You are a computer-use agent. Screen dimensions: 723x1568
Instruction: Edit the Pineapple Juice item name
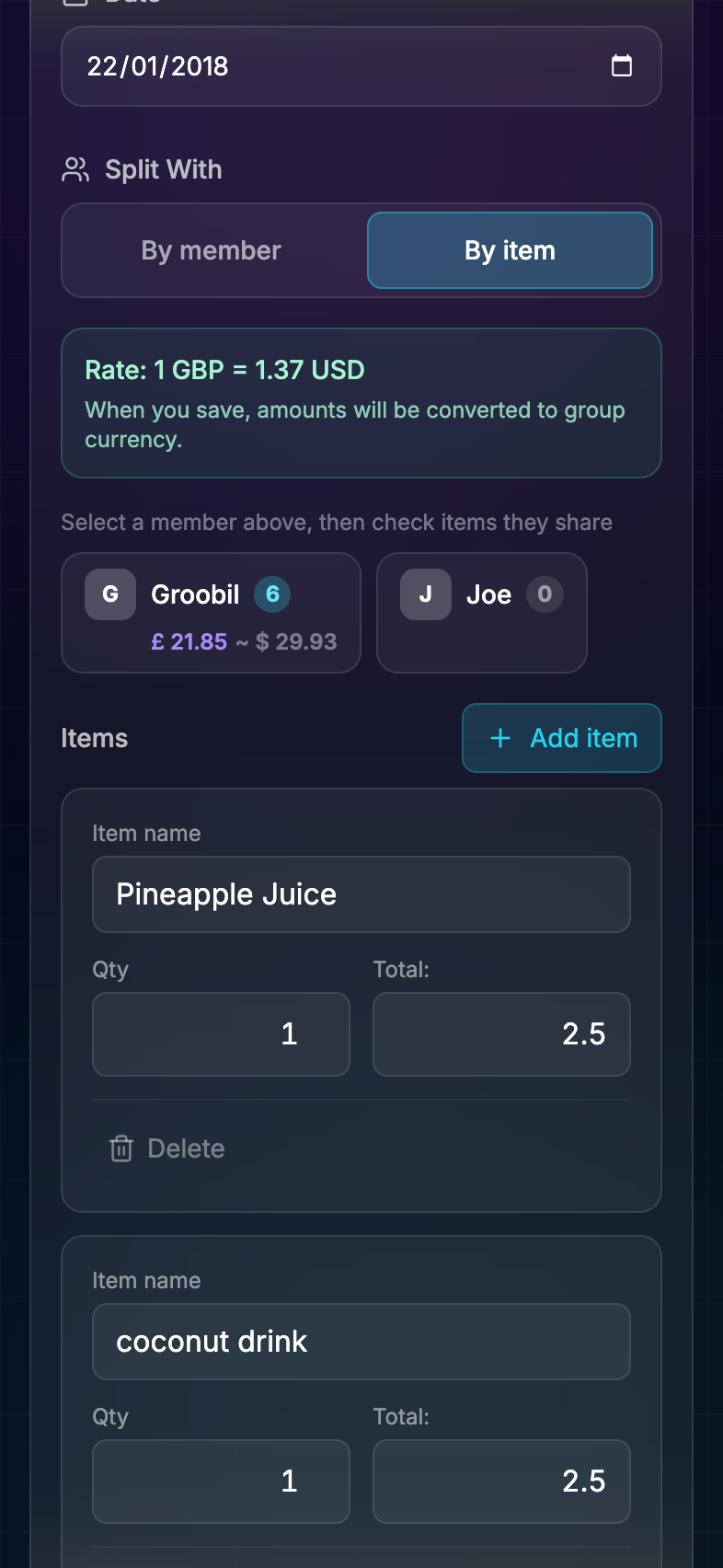pyautogui.click(x=361, y=894)
